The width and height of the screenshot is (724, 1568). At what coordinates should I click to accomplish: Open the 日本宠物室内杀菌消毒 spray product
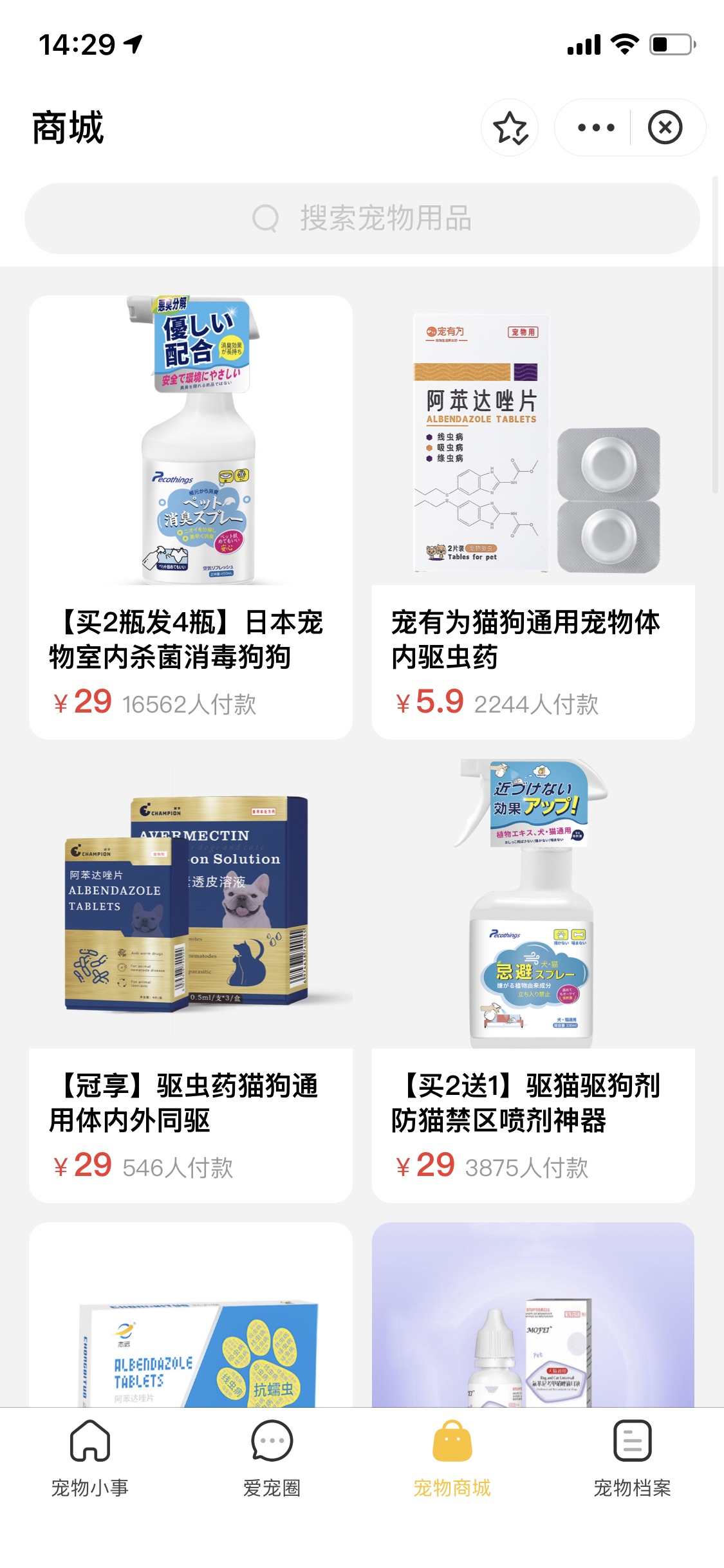click(190, 517)
